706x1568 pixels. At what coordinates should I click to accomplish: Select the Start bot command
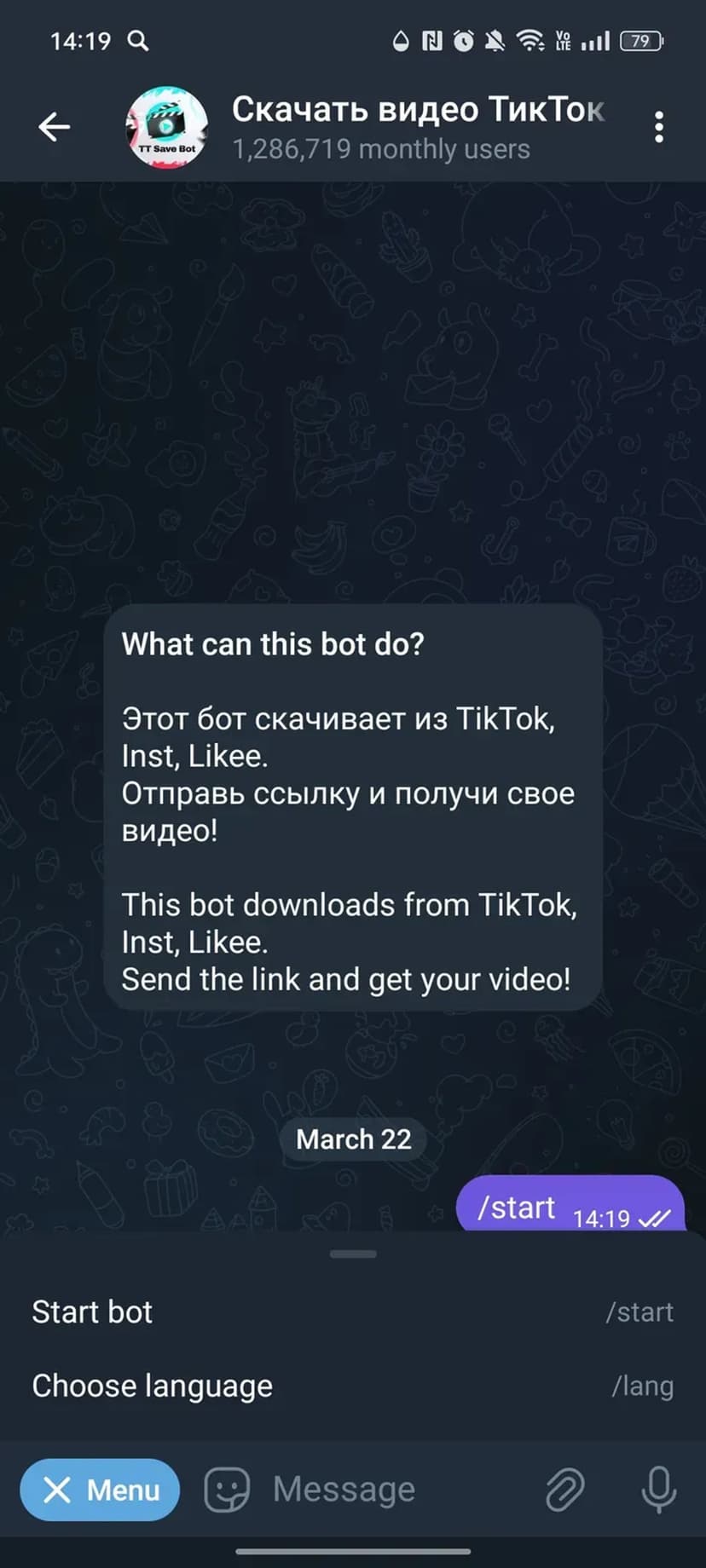click(x=352, y=1312)
